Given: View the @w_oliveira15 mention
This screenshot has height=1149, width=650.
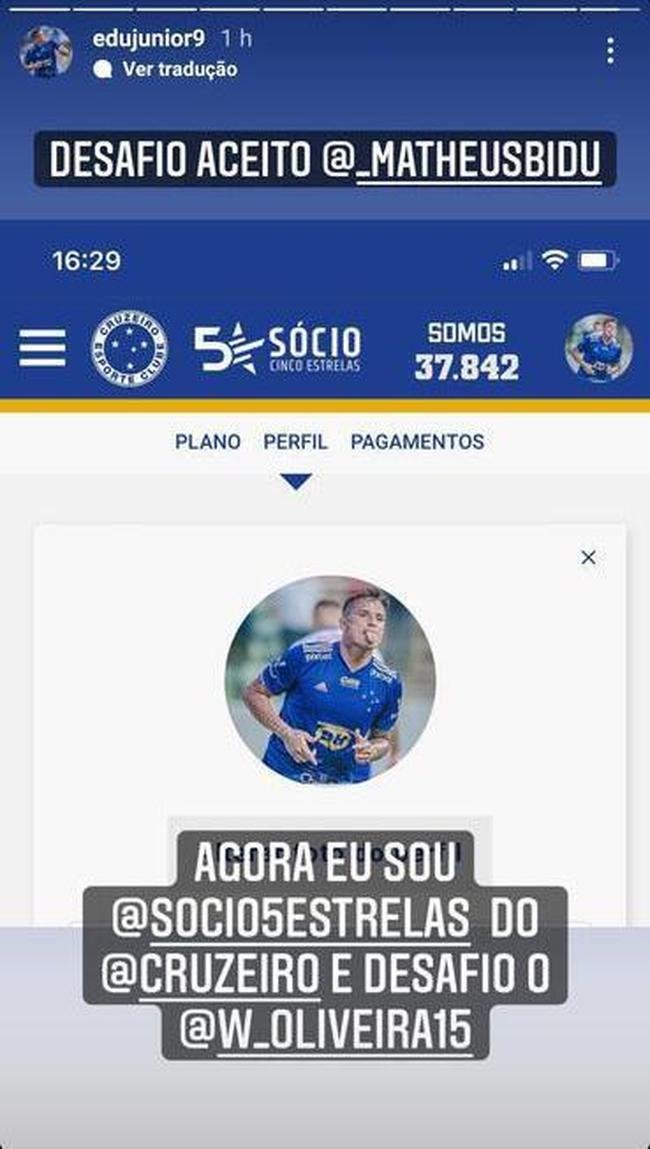Looking at the screenshot, I should [x=325, y=1030].
